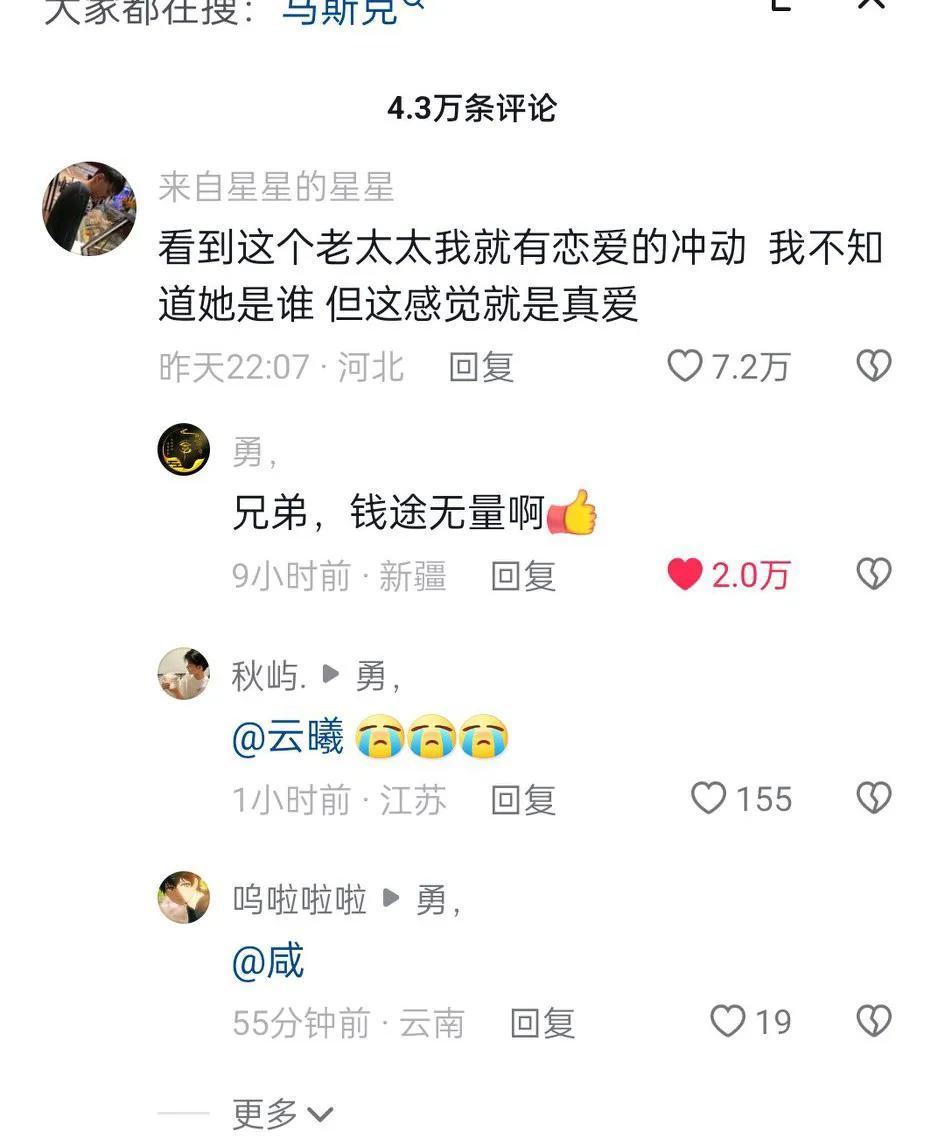Open the mentioned user @咸
This screenshot has height=1146, width=945.
268,963
